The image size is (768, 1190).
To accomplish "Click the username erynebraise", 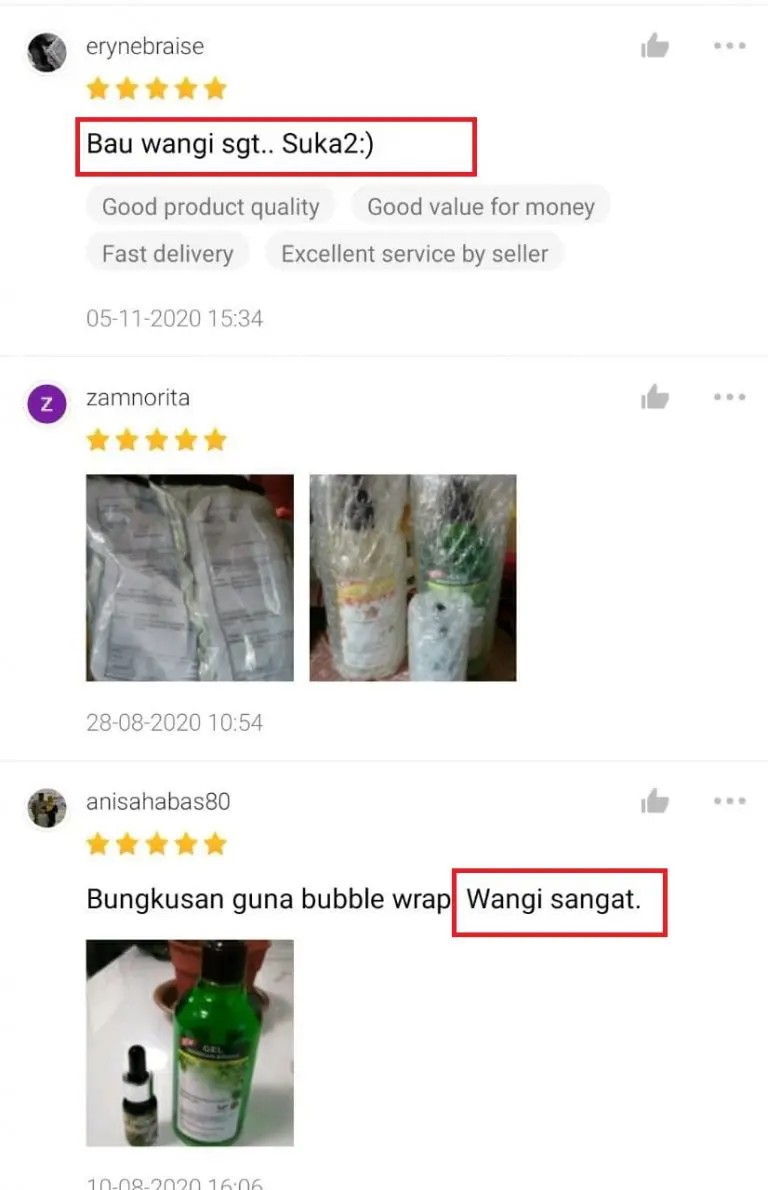I will click(146, 46).
